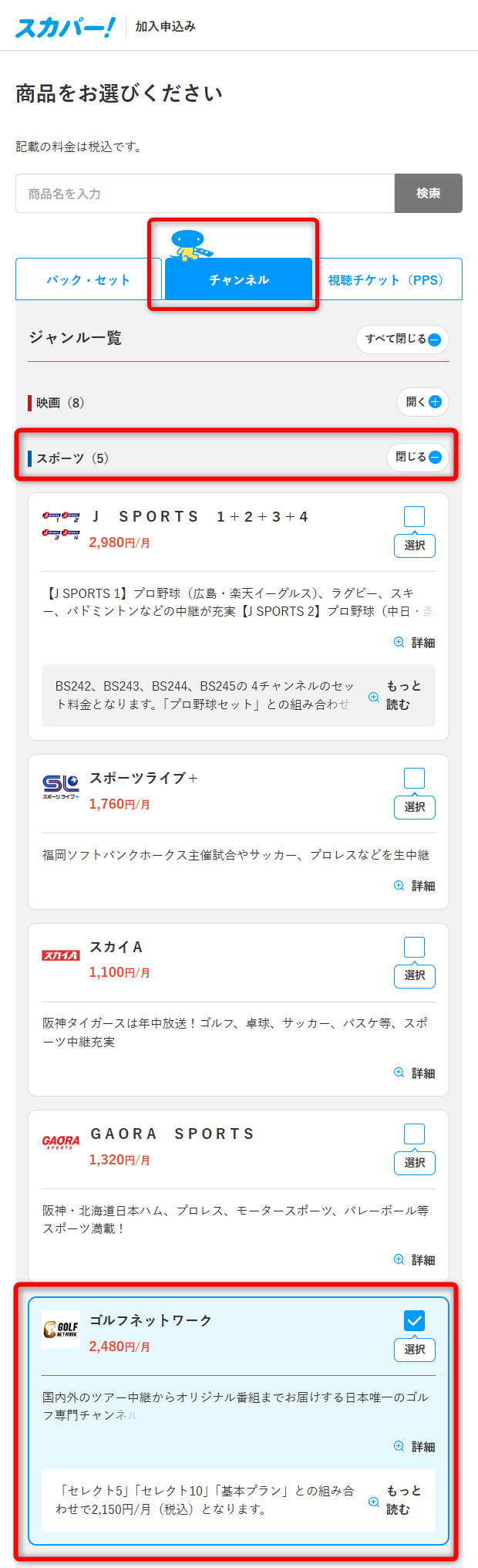The height and width of the screenshot is (1568, 478).
Task: Check the GAORA SPORTS selection box
Action: pos(414,1134)
